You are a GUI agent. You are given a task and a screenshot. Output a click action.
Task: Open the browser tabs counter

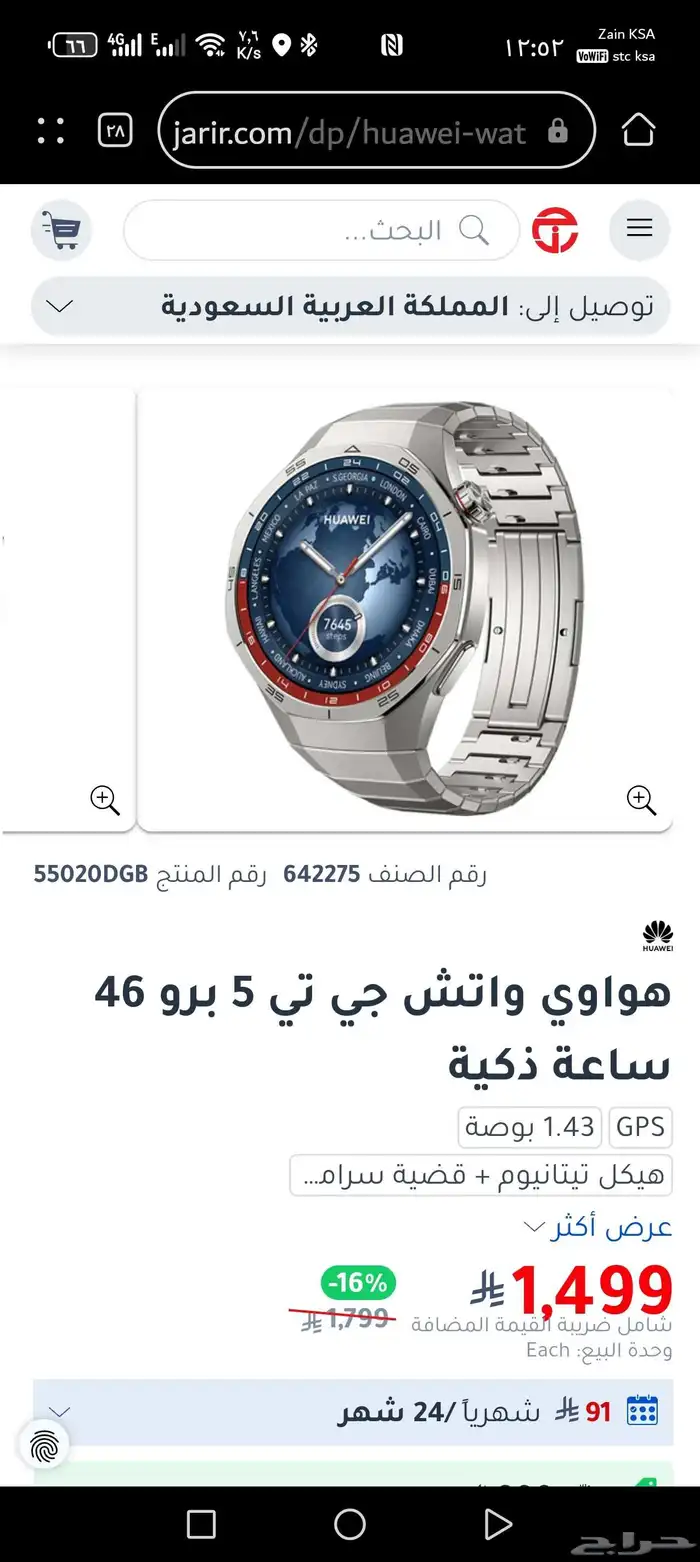(x=115, y=131)
